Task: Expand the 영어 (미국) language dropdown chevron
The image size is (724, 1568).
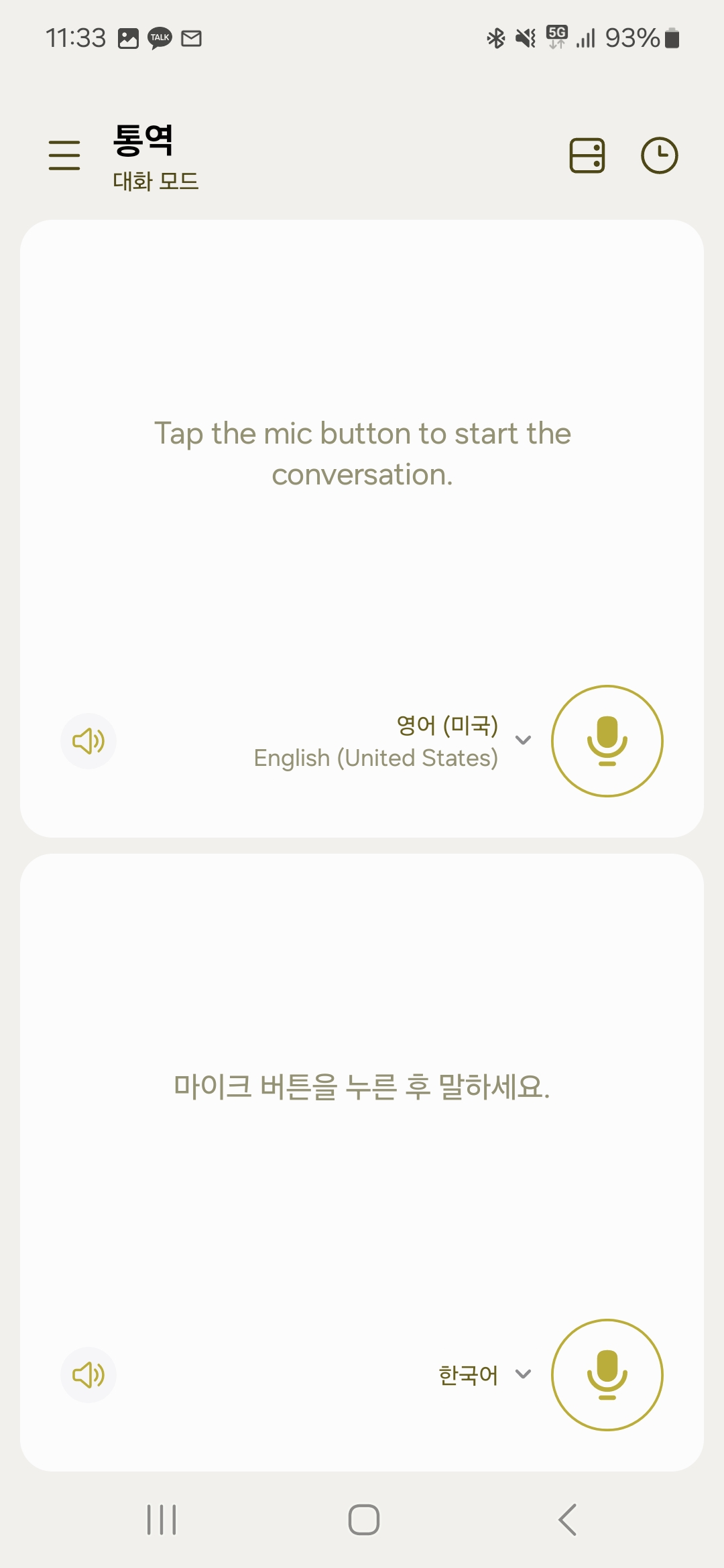Action: tap(522, 741)
